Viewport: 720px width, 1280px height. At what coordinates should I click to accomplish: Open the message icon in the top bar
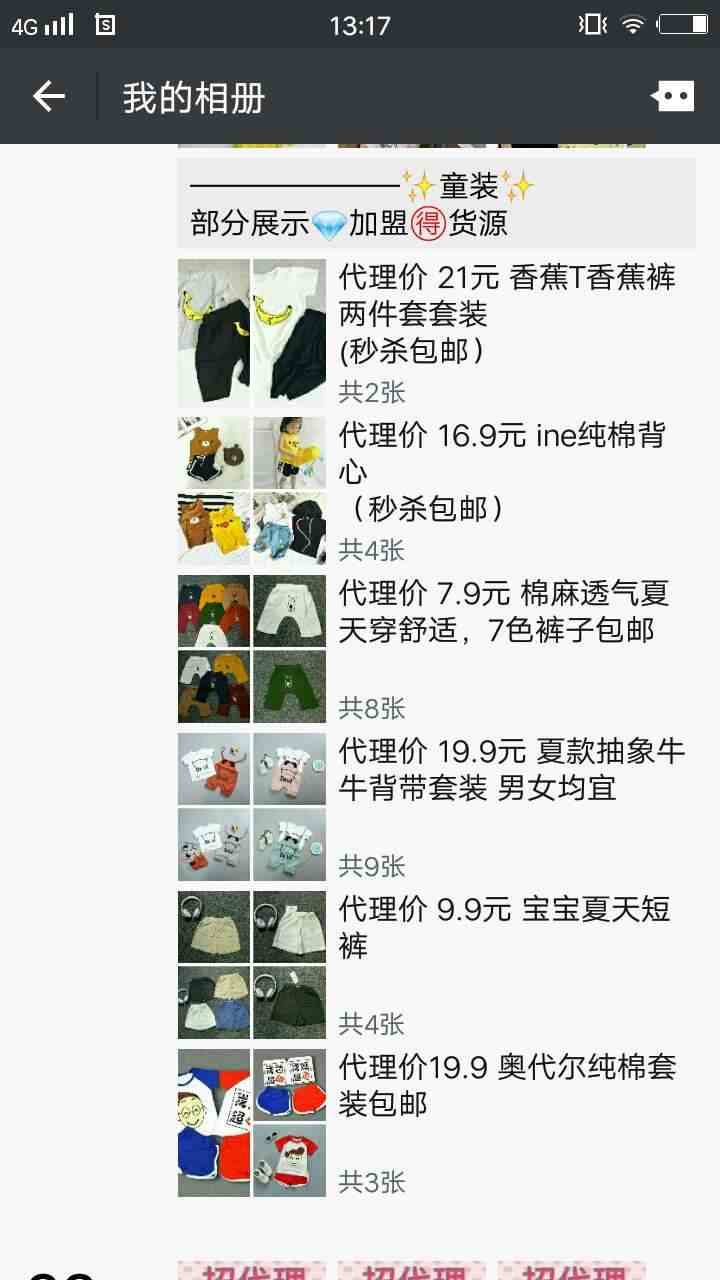coord(672,97)
